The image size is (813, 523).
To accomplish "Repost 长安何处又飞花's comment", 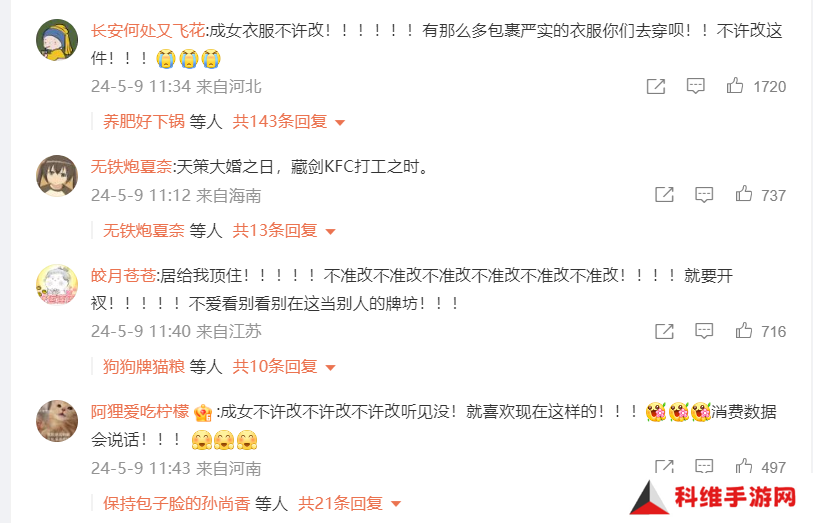I will pos(656,86).
